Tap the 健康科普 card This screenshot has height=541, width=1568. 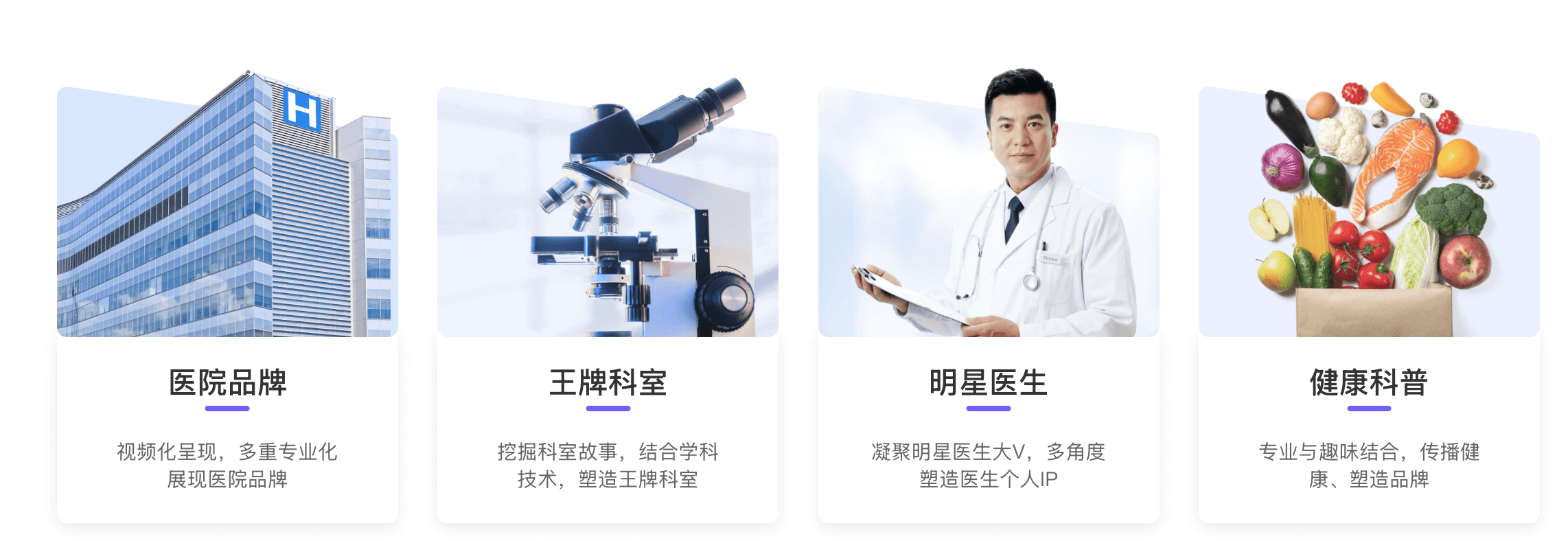pos(1368,382)
